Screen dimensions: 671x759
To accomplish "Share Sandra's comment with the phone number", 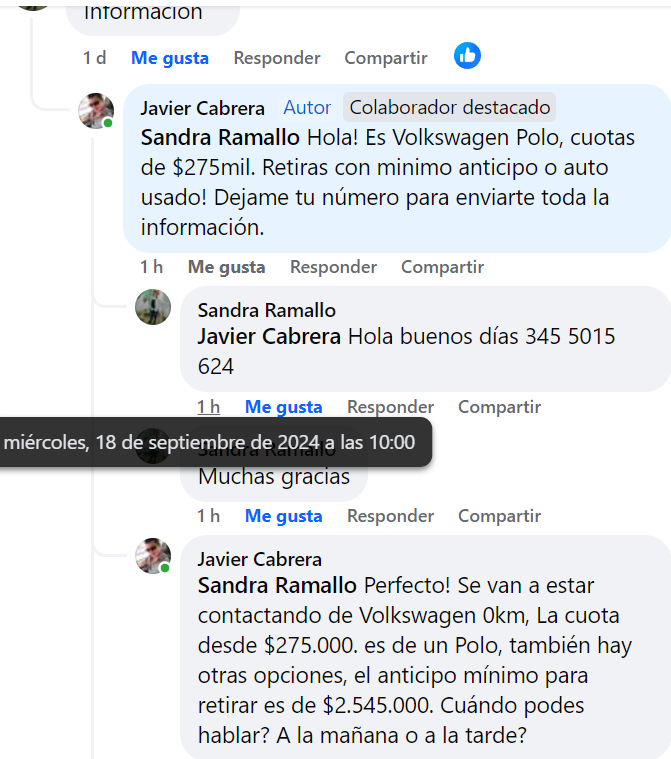I will click(499, 407).
